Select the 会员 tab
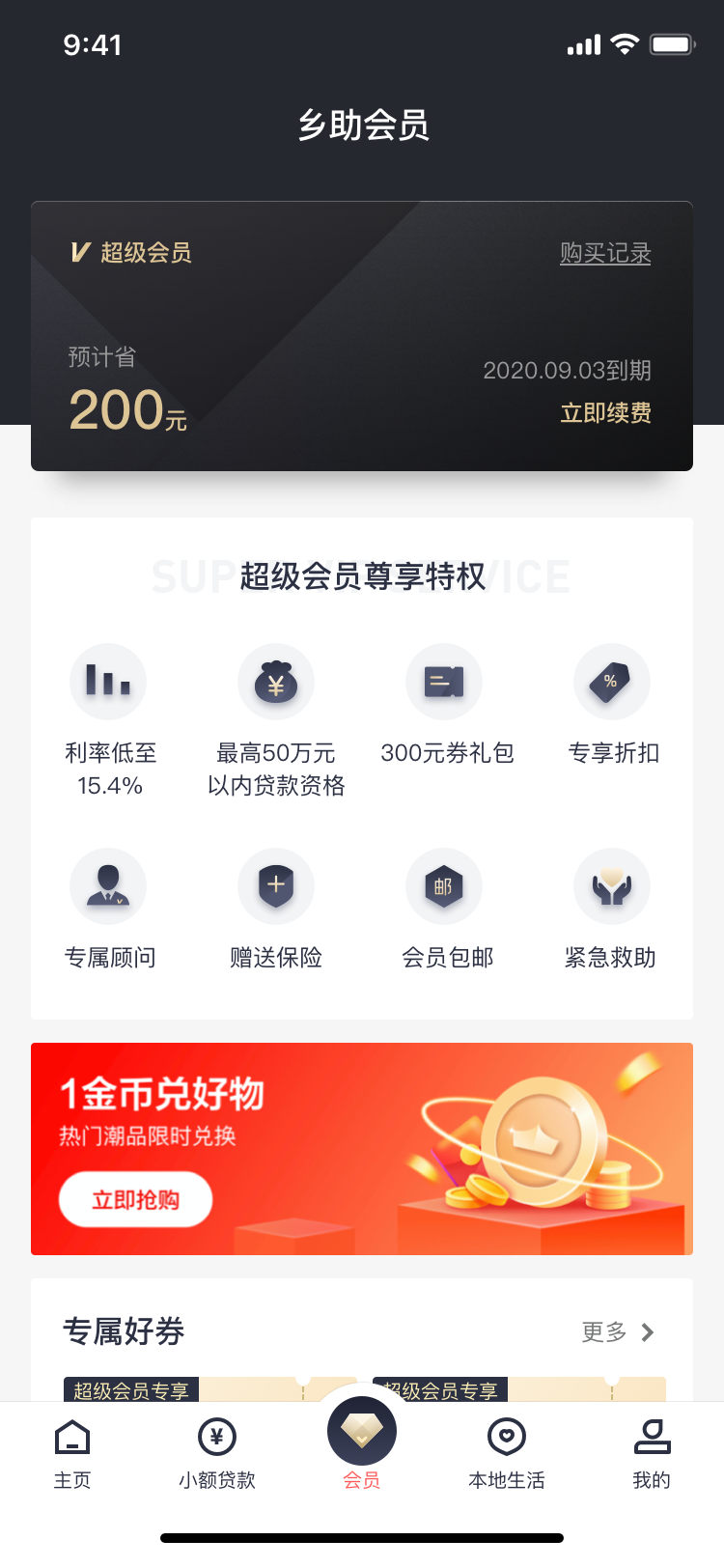This screenshot has width=724, height=1568. click(x=362, y=1443)
